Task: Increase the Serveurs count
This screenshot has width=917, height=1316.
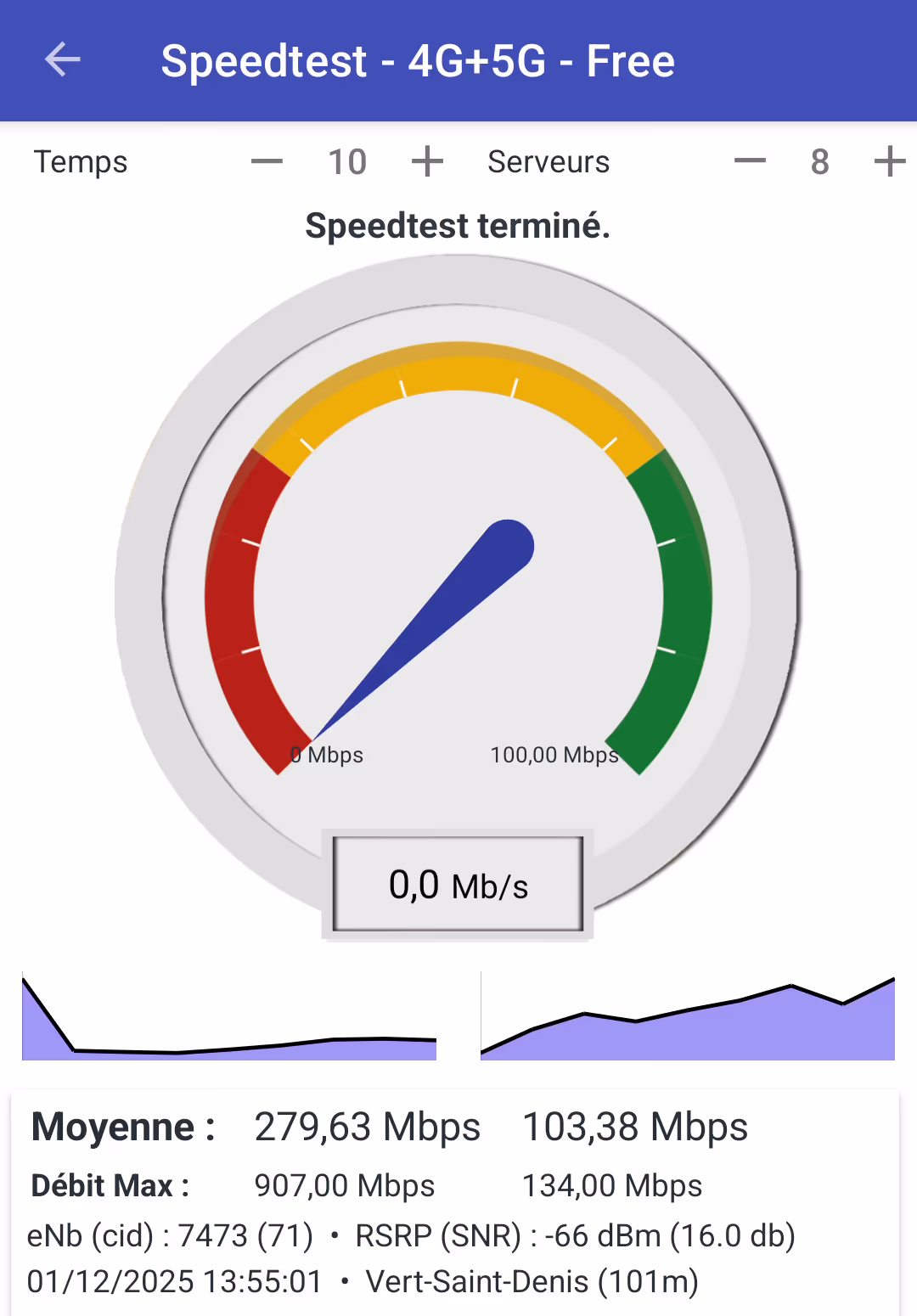Action: pyautogui.click(x=889, y=161)
